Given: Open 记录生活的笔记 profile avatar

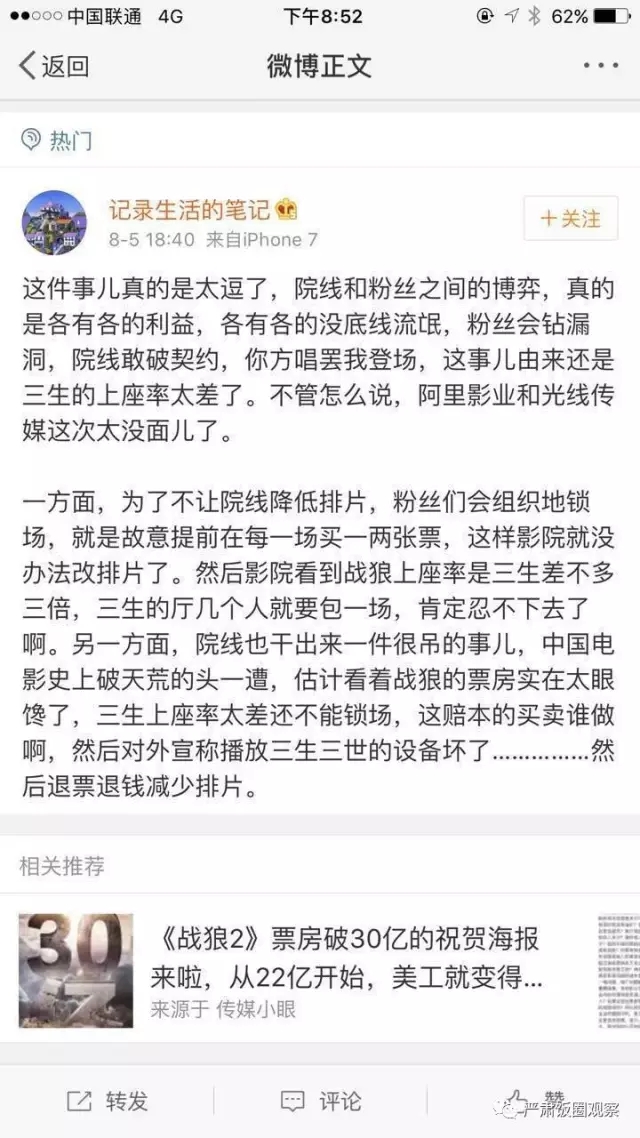Looking at the screenshot, I should coord(54,223).
